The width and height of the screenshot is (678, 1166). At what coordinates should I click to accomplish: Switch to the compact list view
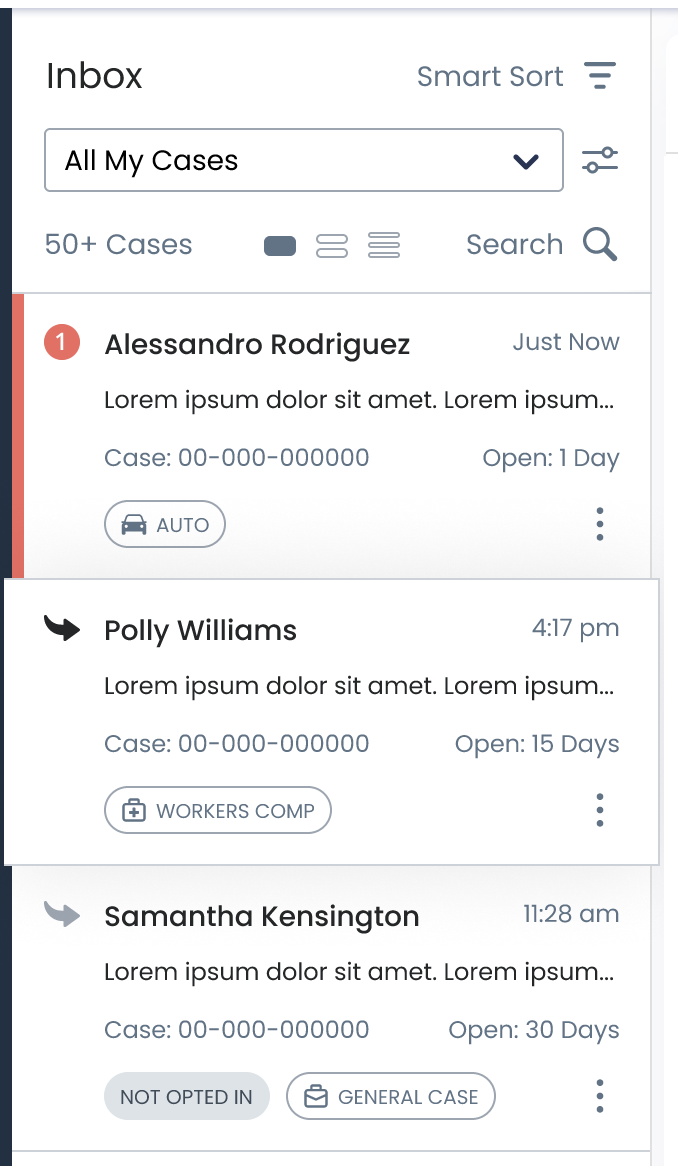pos(384,245)
